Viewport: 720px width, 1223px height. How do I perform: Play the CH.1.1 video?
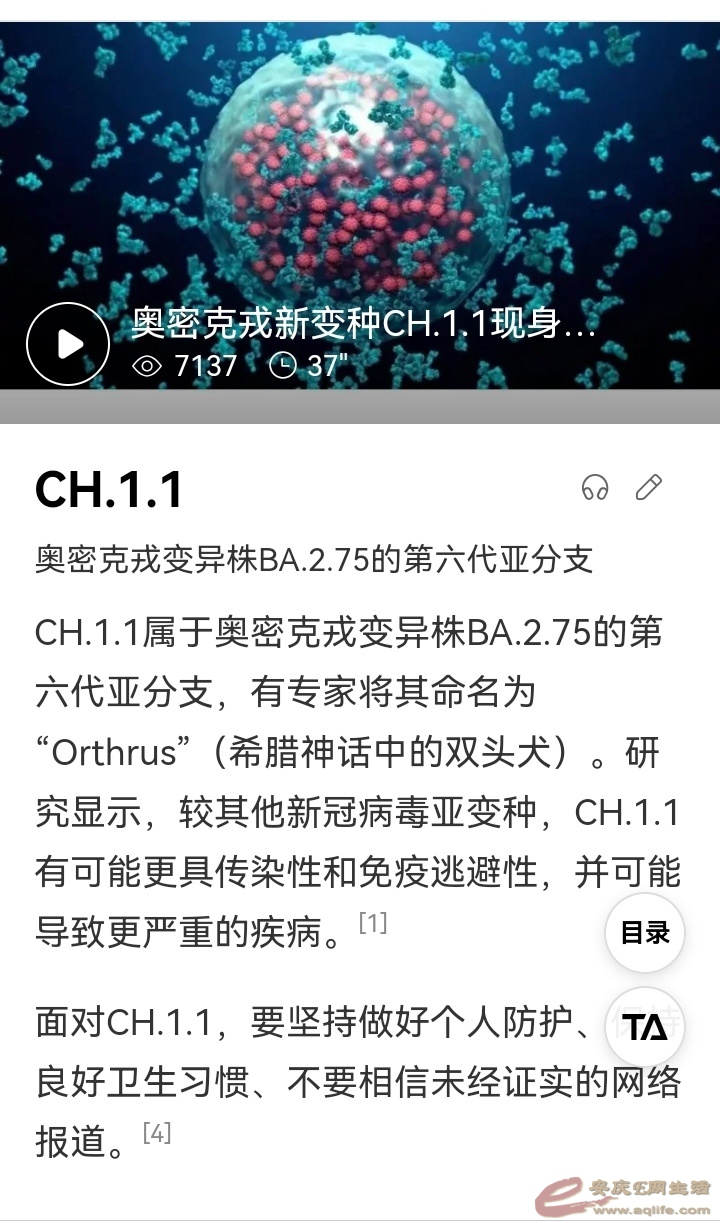(68, 344)
